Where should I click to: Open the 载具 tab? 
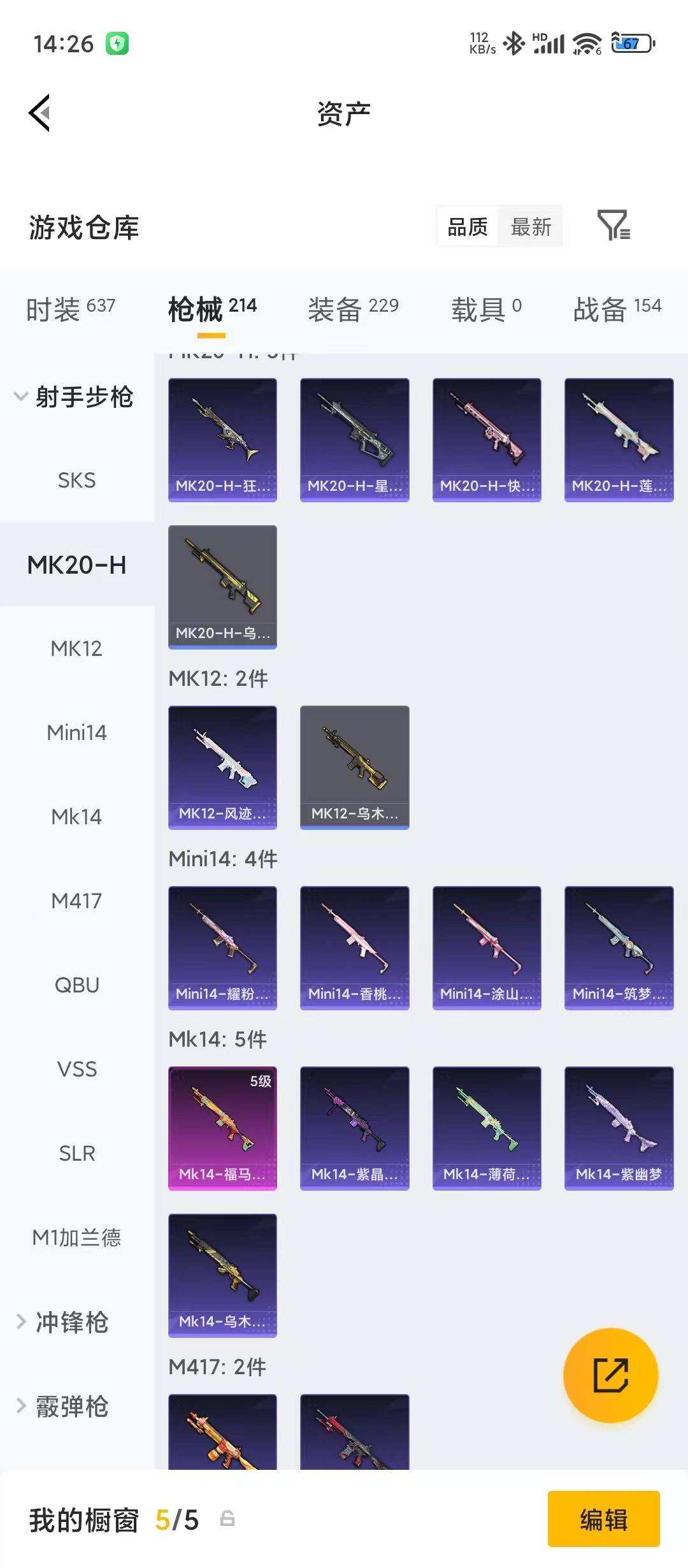click(x=486, y=309)
